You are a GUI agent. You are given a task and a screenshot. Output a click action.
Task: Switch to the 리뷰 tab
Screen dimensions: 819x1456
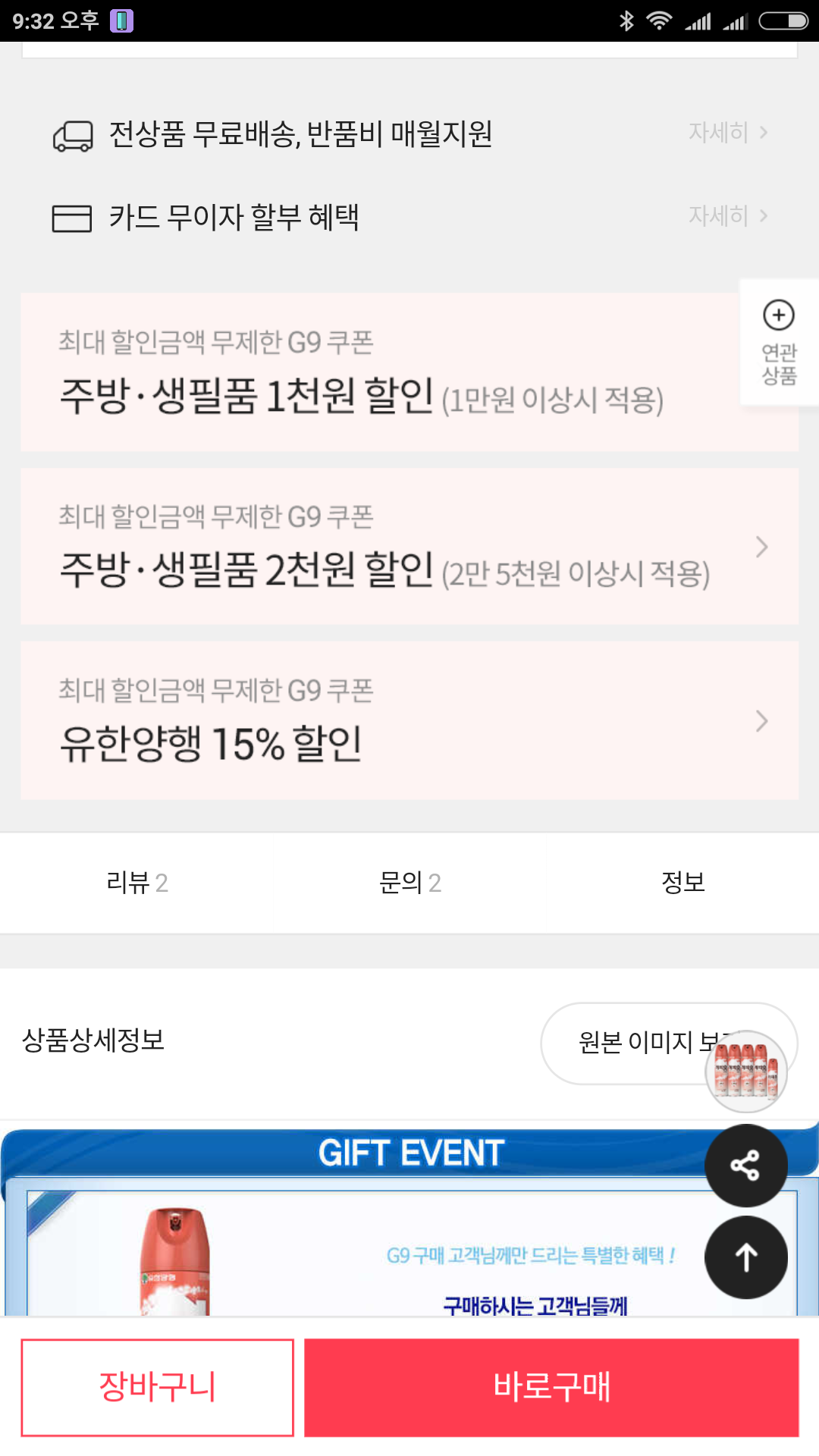(x=136, y=883)
